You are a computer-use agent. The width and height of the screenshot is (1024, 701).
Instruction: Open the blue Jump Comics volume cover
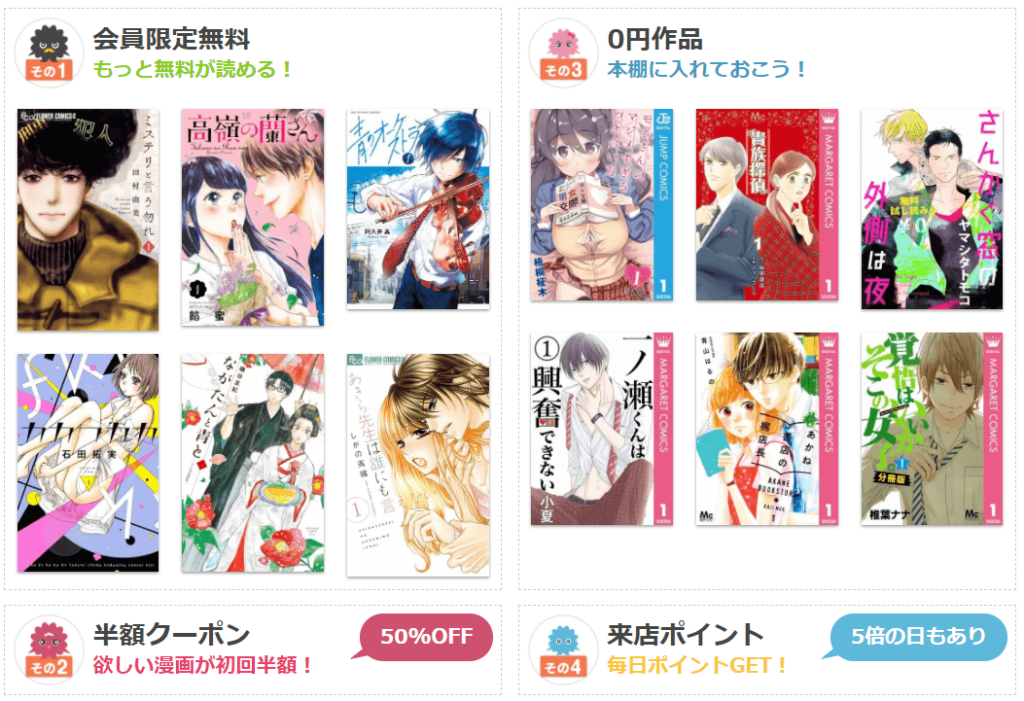601,205
